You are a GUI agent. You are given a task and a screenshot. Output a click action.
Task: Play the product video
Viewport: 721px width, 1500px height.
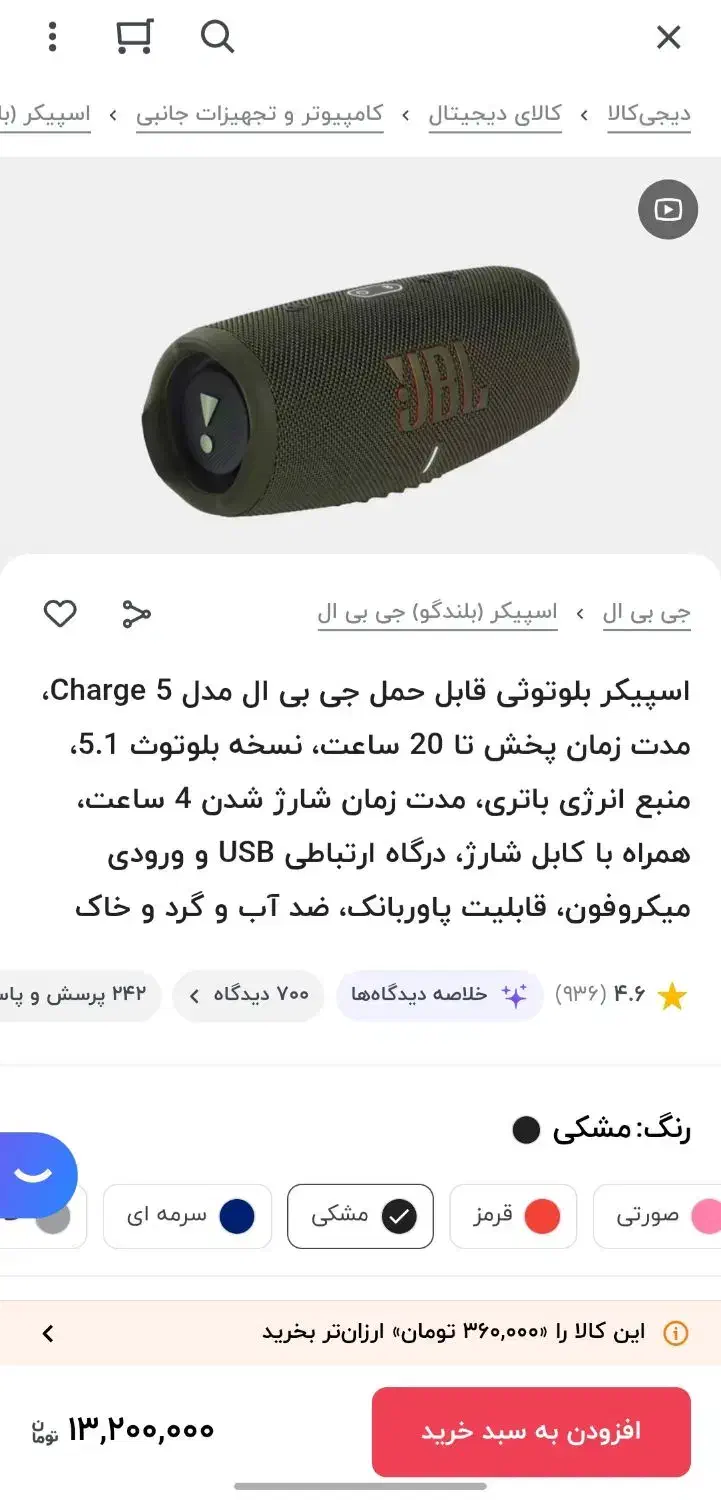tap(668, 209)
